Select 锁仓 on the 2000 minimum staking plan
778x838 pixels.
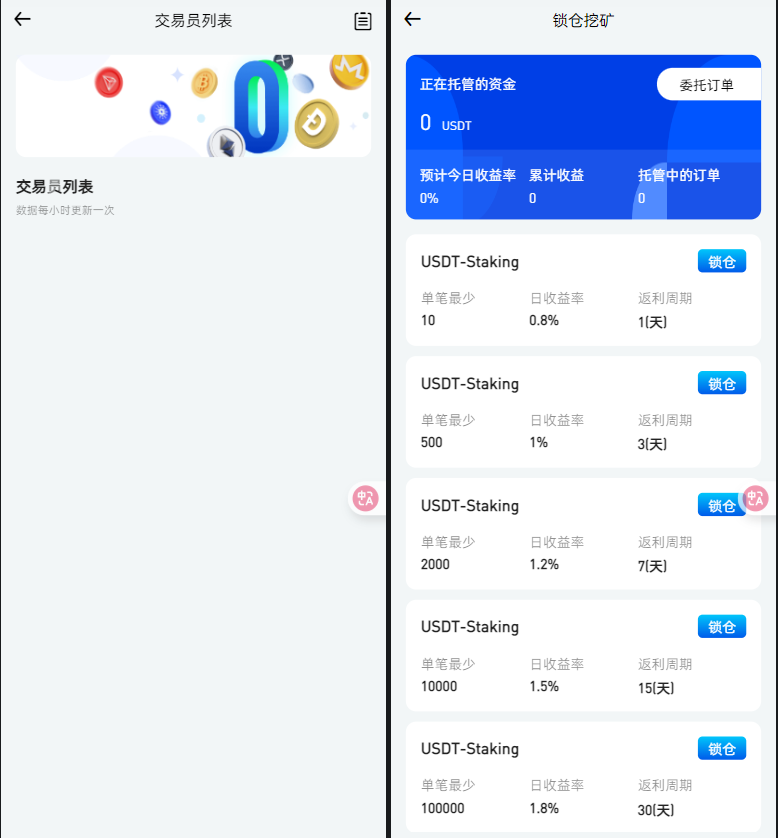(718, 505)
